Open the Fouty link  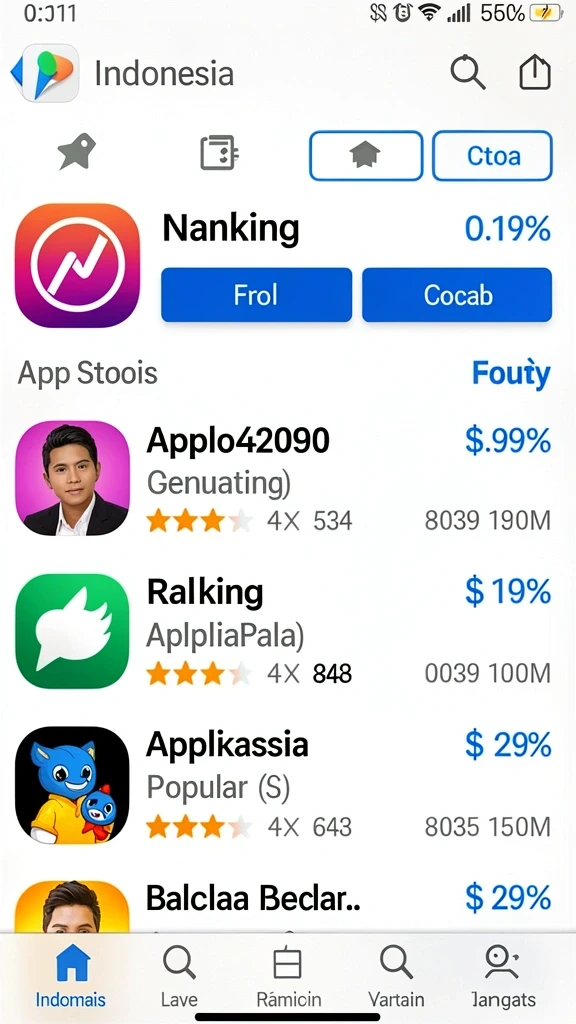511,374
